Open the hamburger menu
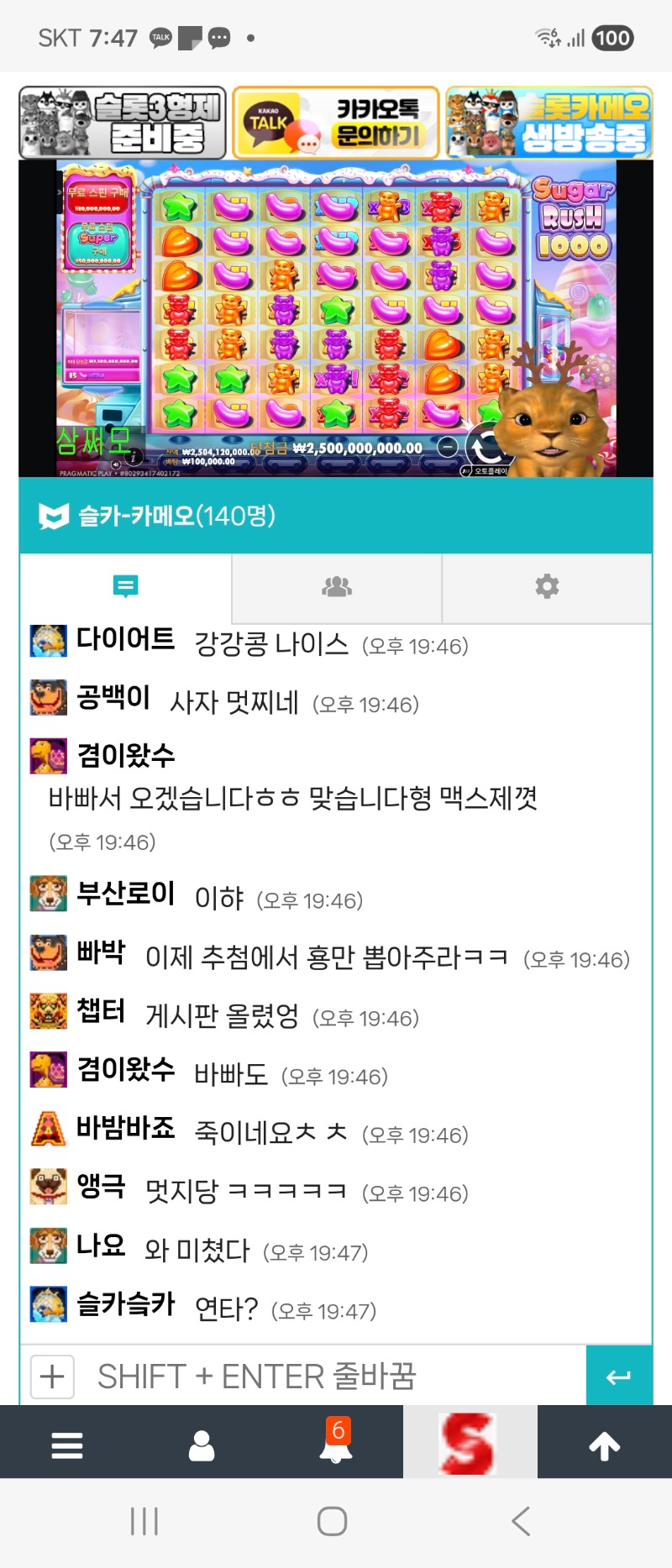The height and width of the screenshot is (1568, 672). point(67,1445)
